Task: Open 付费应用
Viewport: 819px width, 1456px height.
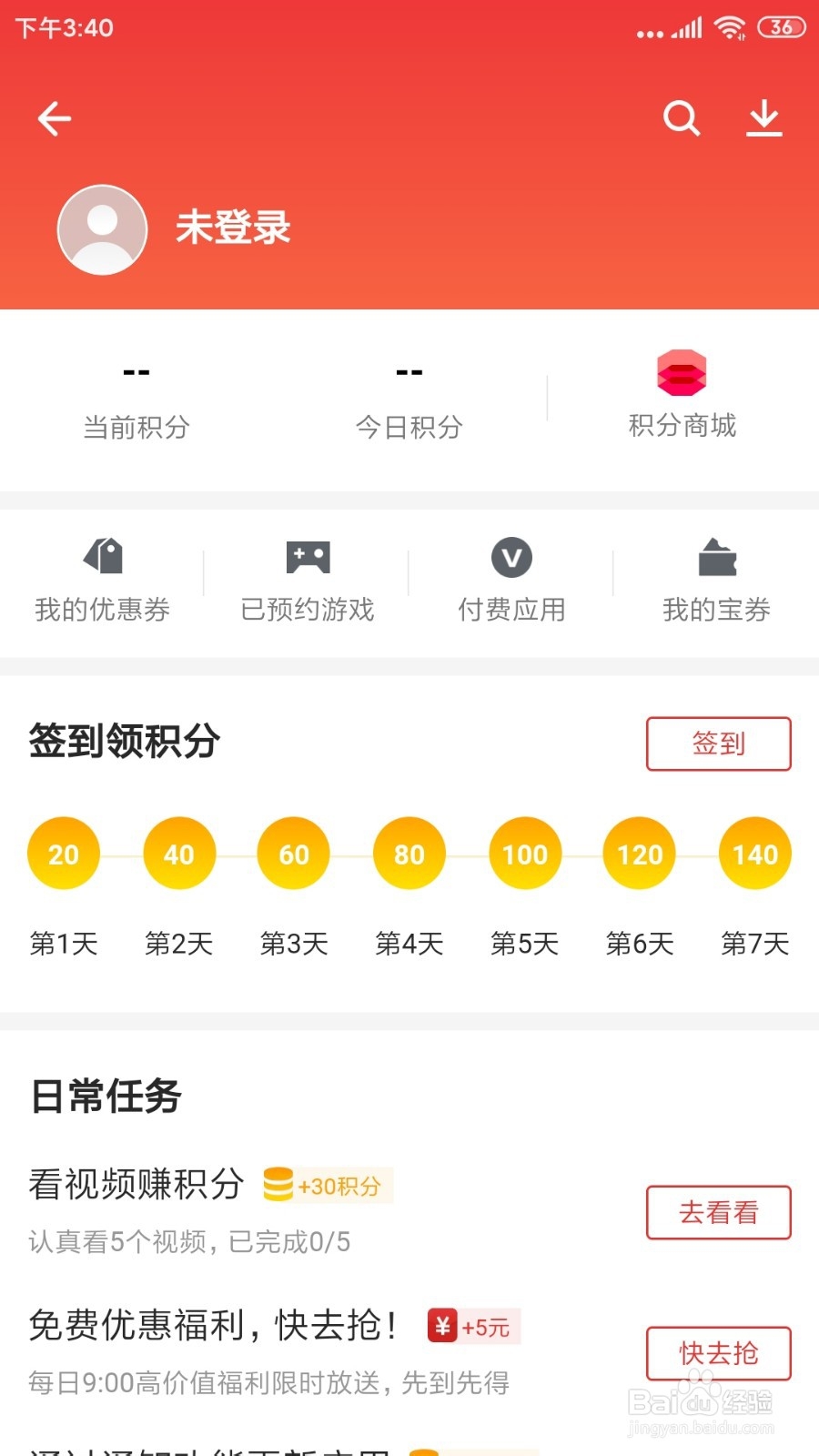Action: [x=511, y=580]
